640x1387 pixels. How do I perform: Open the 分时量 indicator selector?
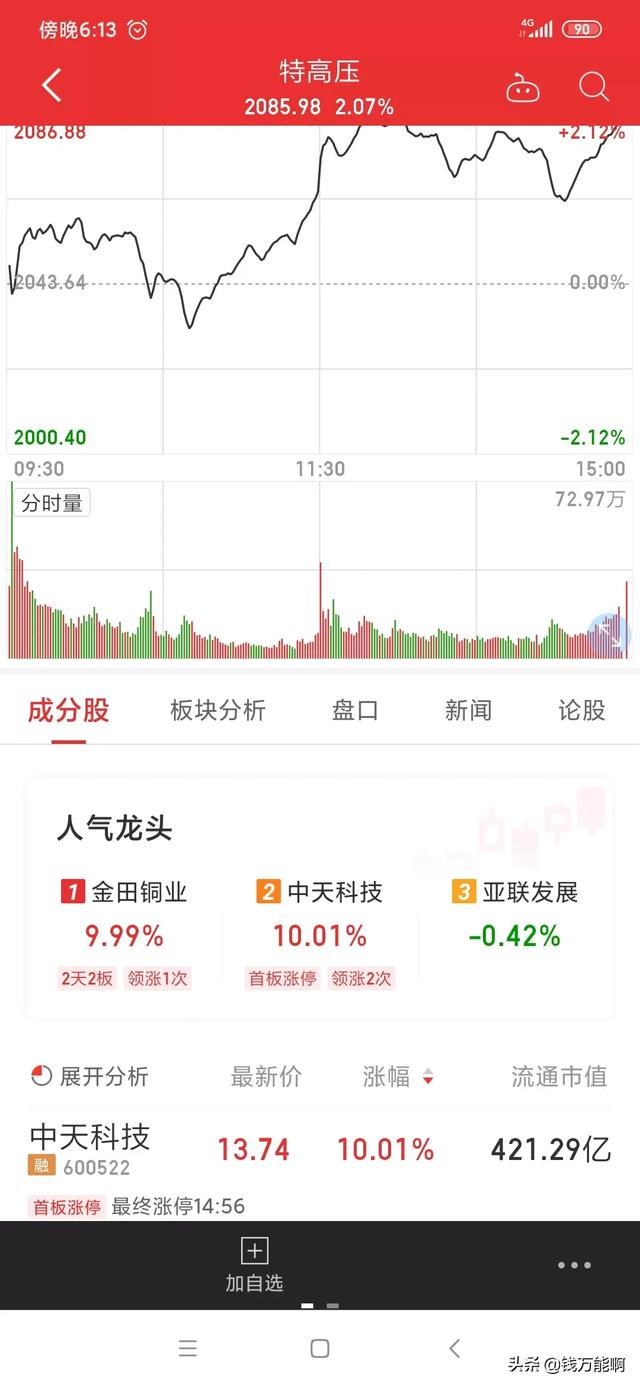[x=52, y=503]
